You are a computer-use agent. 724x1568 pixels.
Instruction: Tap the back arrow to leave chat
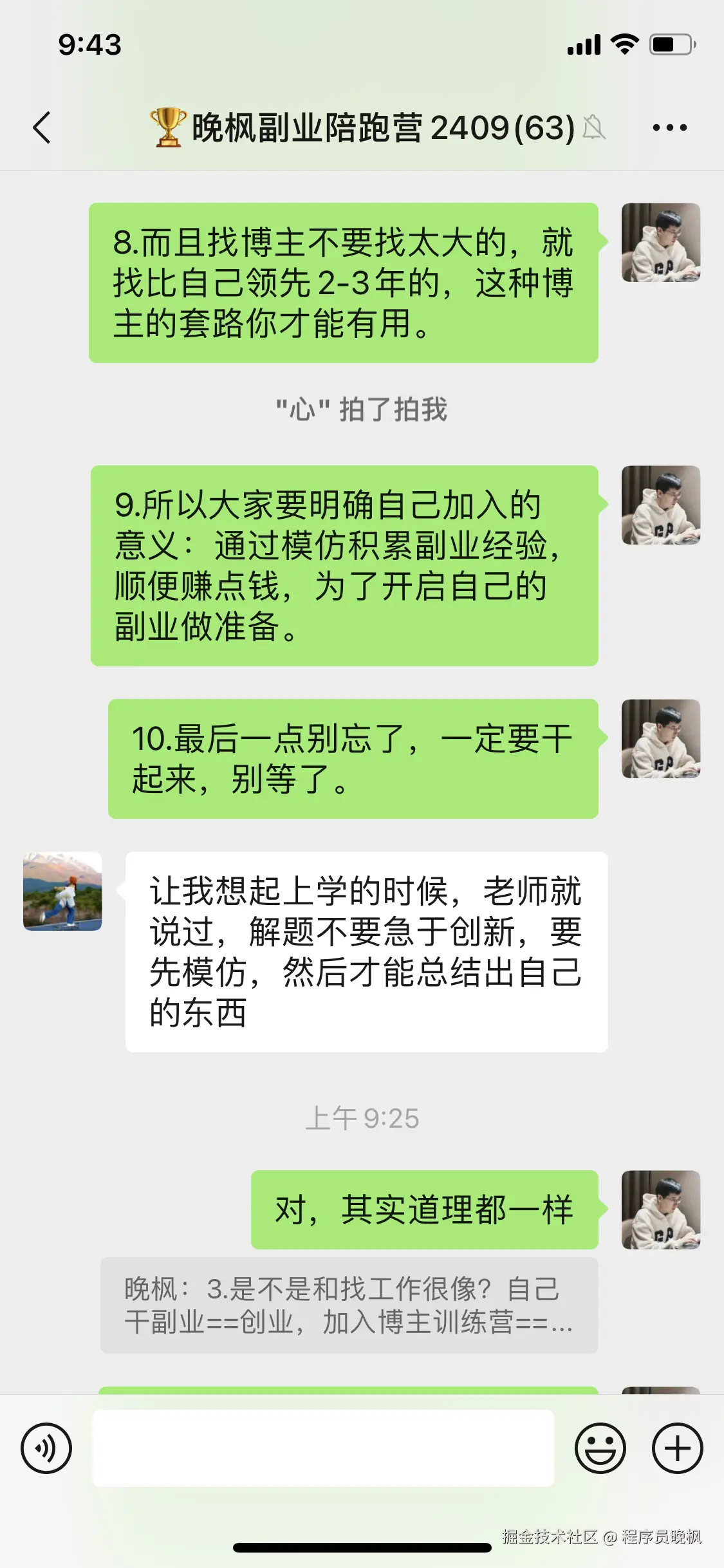click(41, 127)
